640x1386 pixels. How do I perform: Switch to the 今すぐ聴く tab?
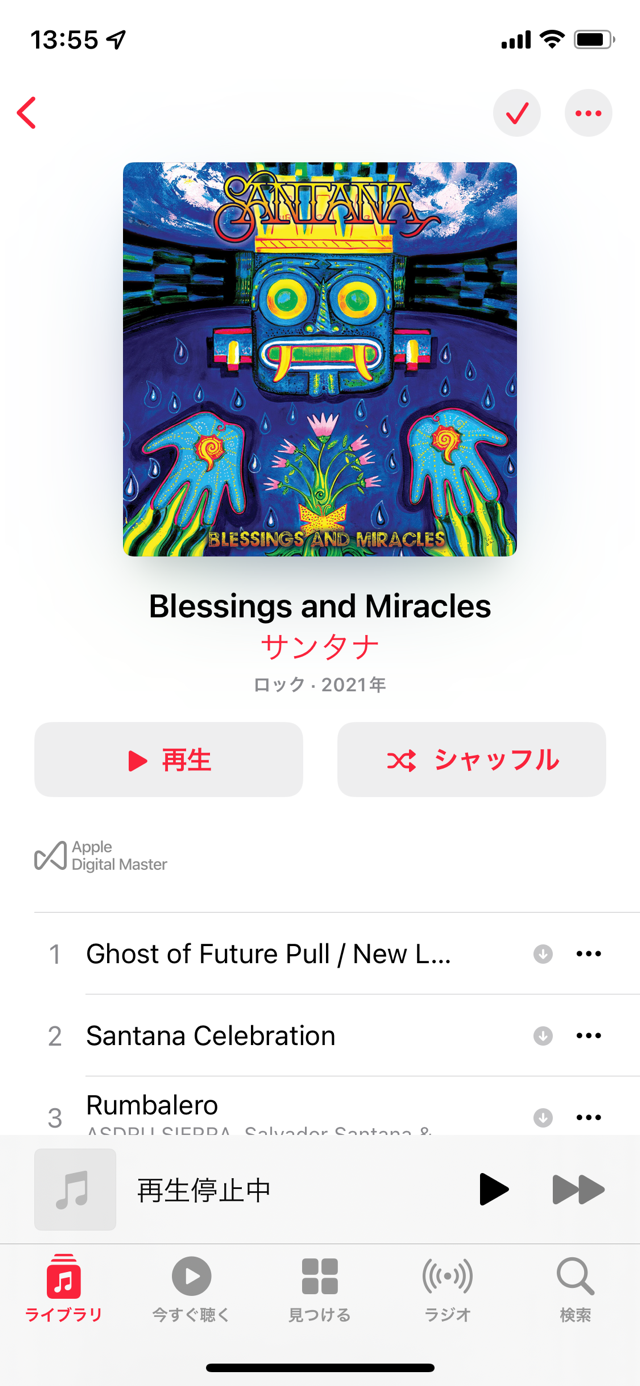click(x=191, y=1290)
